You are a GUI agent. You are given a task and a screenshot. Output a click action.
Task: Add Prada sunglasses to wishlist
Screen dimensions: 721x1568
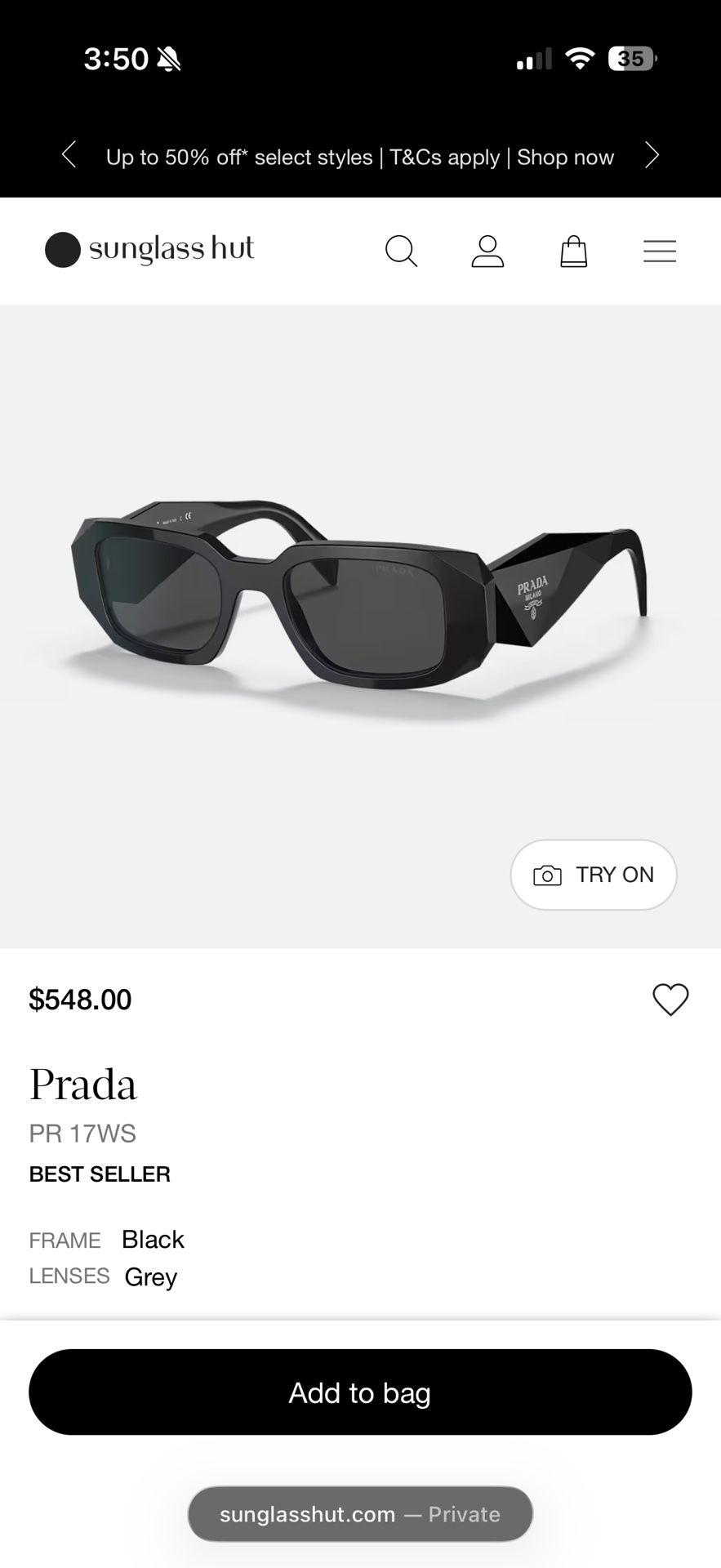tap(670, 1000)
